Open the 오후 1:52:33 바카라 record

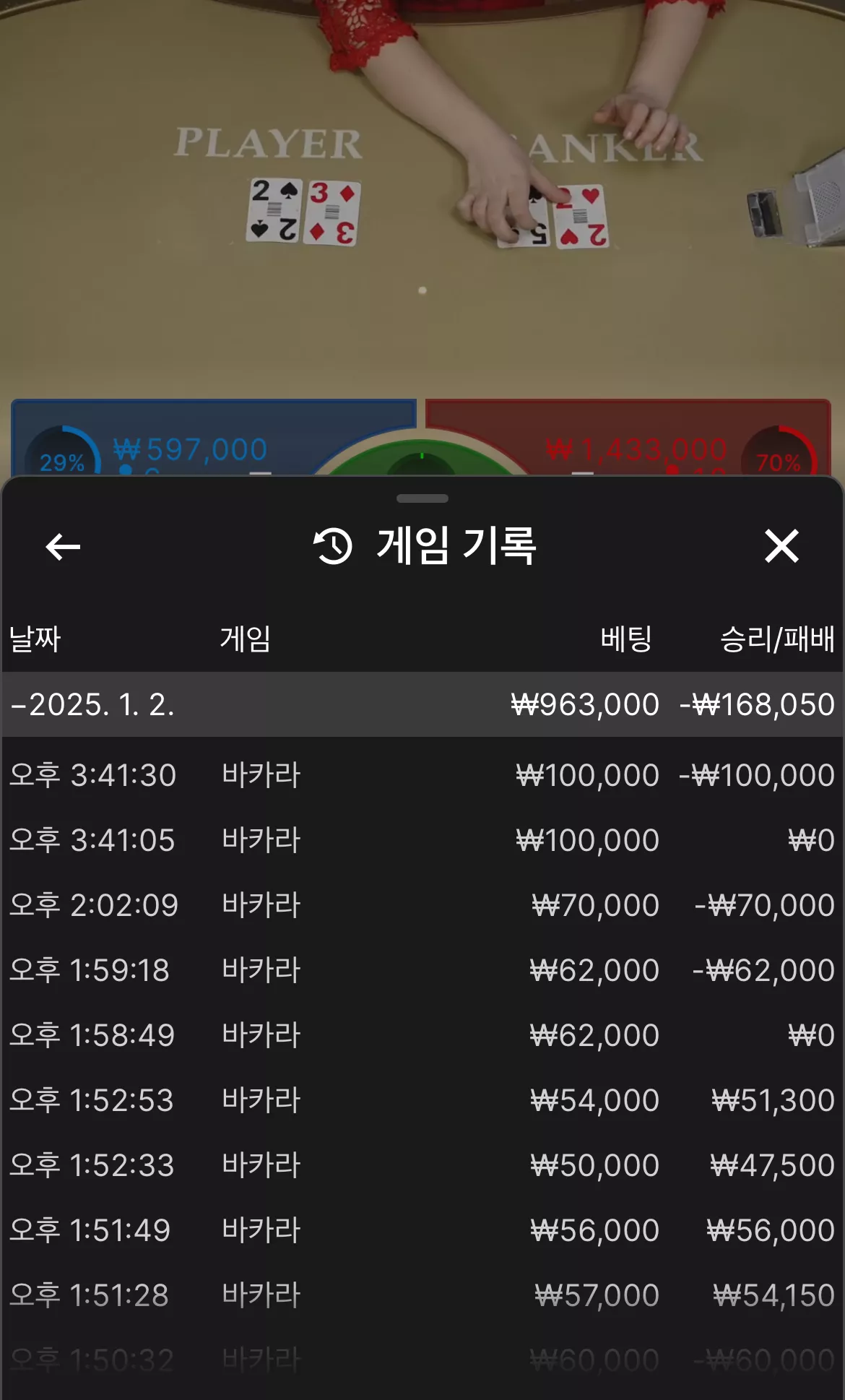coord(422,1165)
